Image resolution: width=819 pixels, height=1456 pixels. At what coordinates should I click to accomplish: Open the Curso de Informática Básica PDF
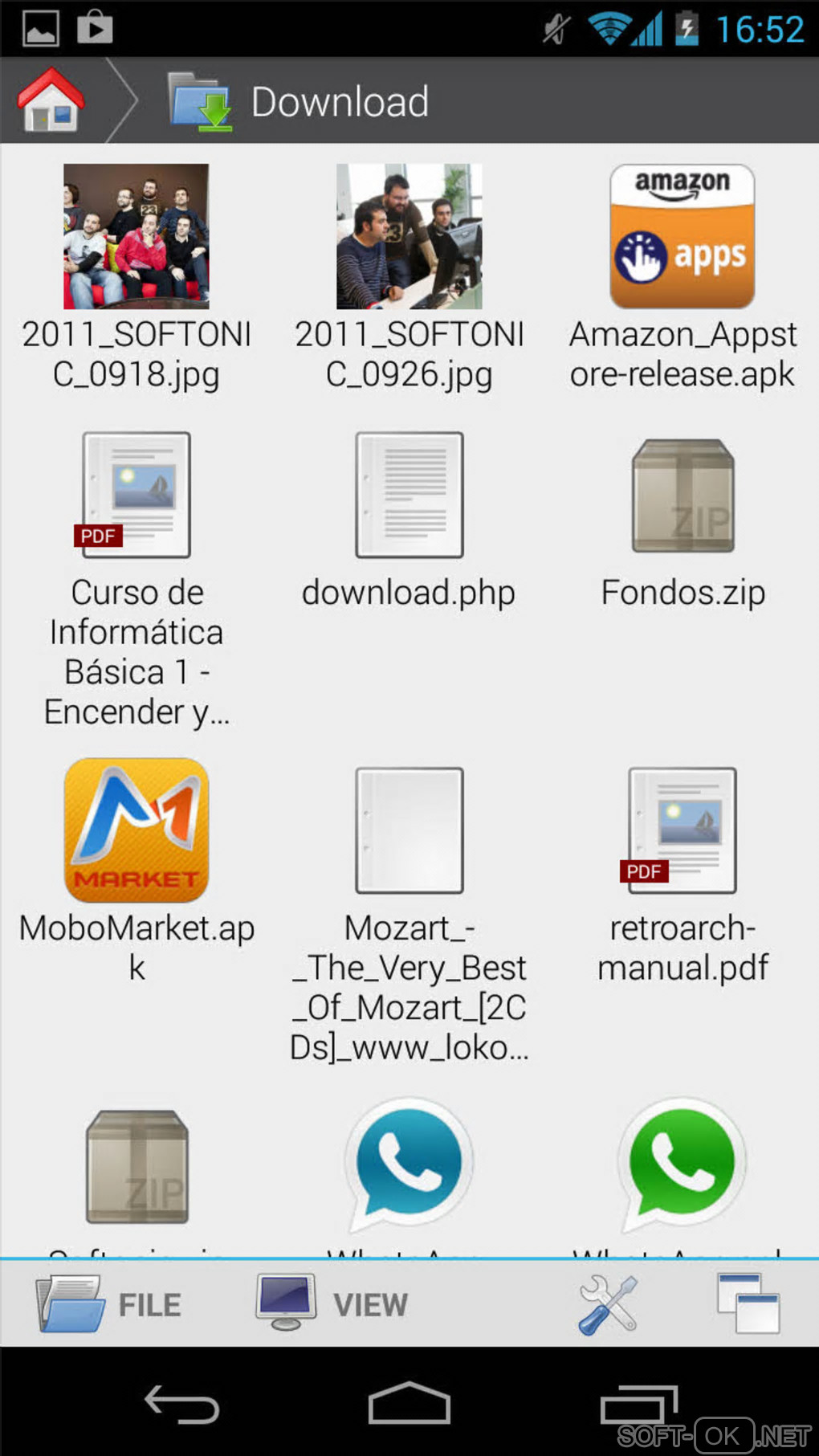136,496
